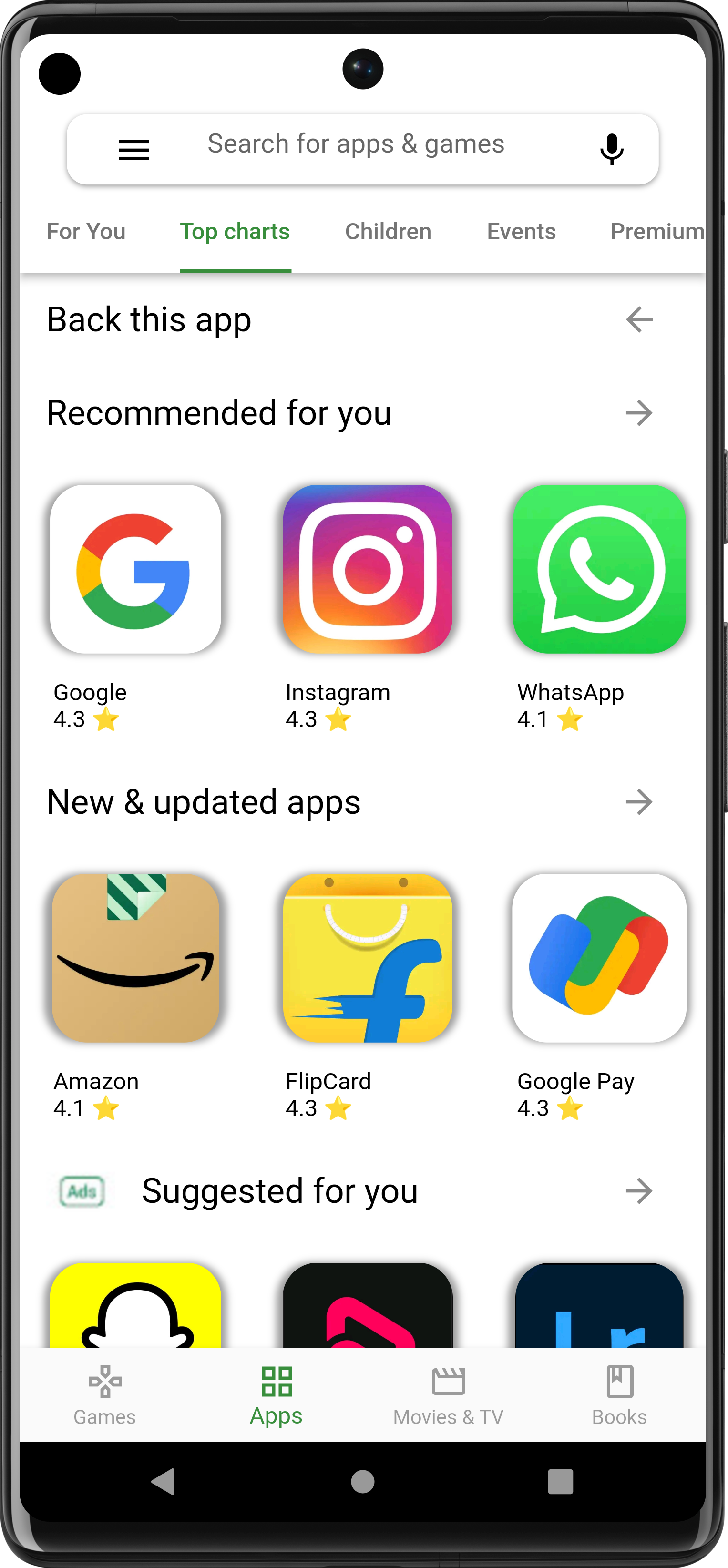Screen dimensions: 728x1568
Task: Switch to the Premium tab
Action: [656, 232]
